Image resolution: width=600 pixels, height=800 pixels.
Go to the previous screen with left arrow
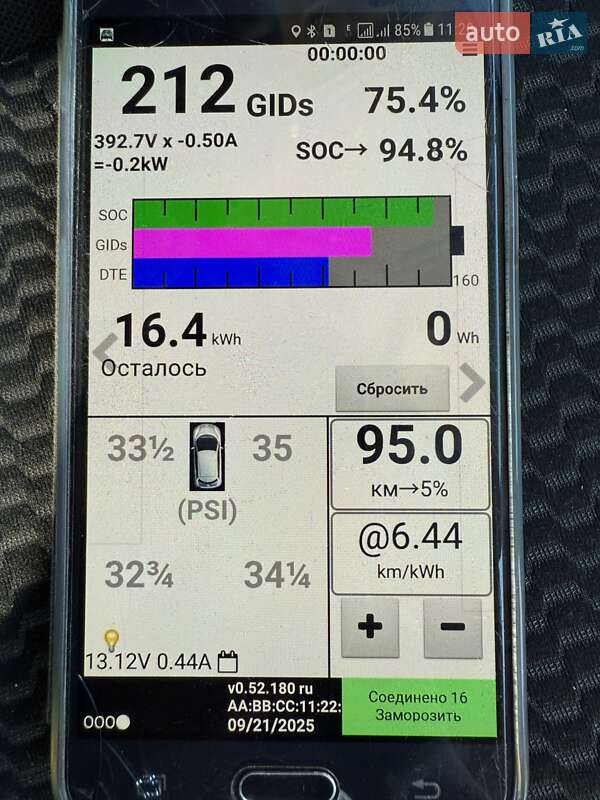click(x=102, y=350)
